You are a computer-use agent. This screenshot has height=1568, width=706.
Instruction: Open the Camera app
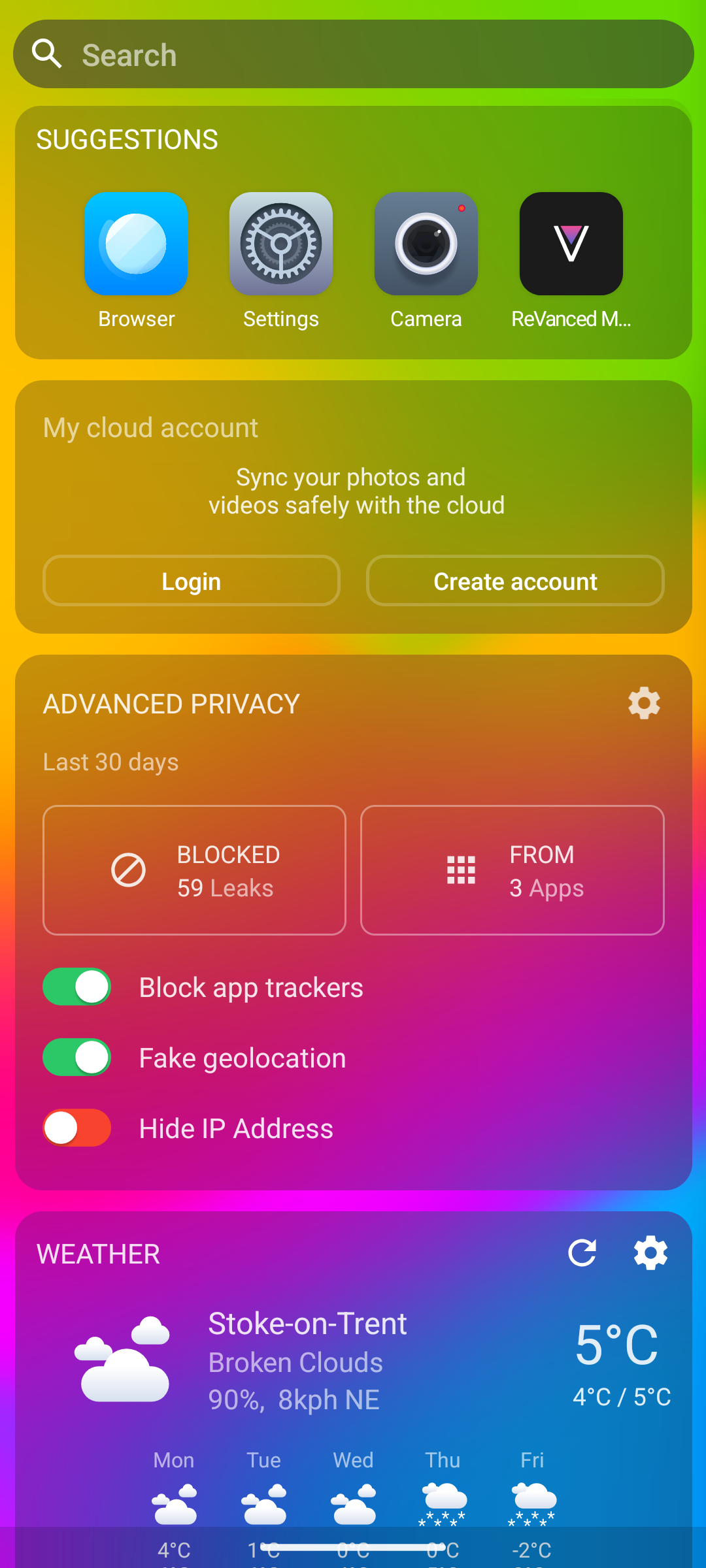pyautogui.click(x=426, y=244)
